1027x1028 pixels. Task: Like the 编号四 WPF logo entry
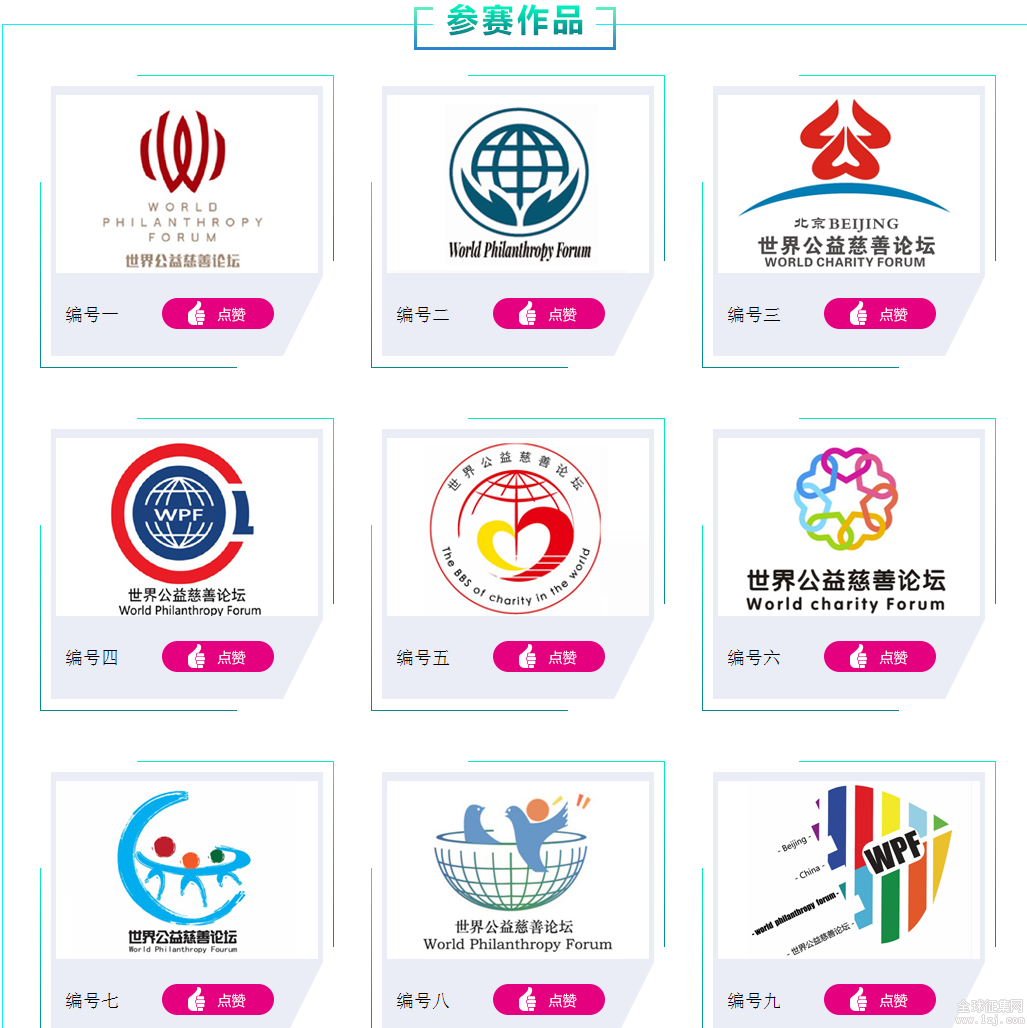[x=218, y=657]
